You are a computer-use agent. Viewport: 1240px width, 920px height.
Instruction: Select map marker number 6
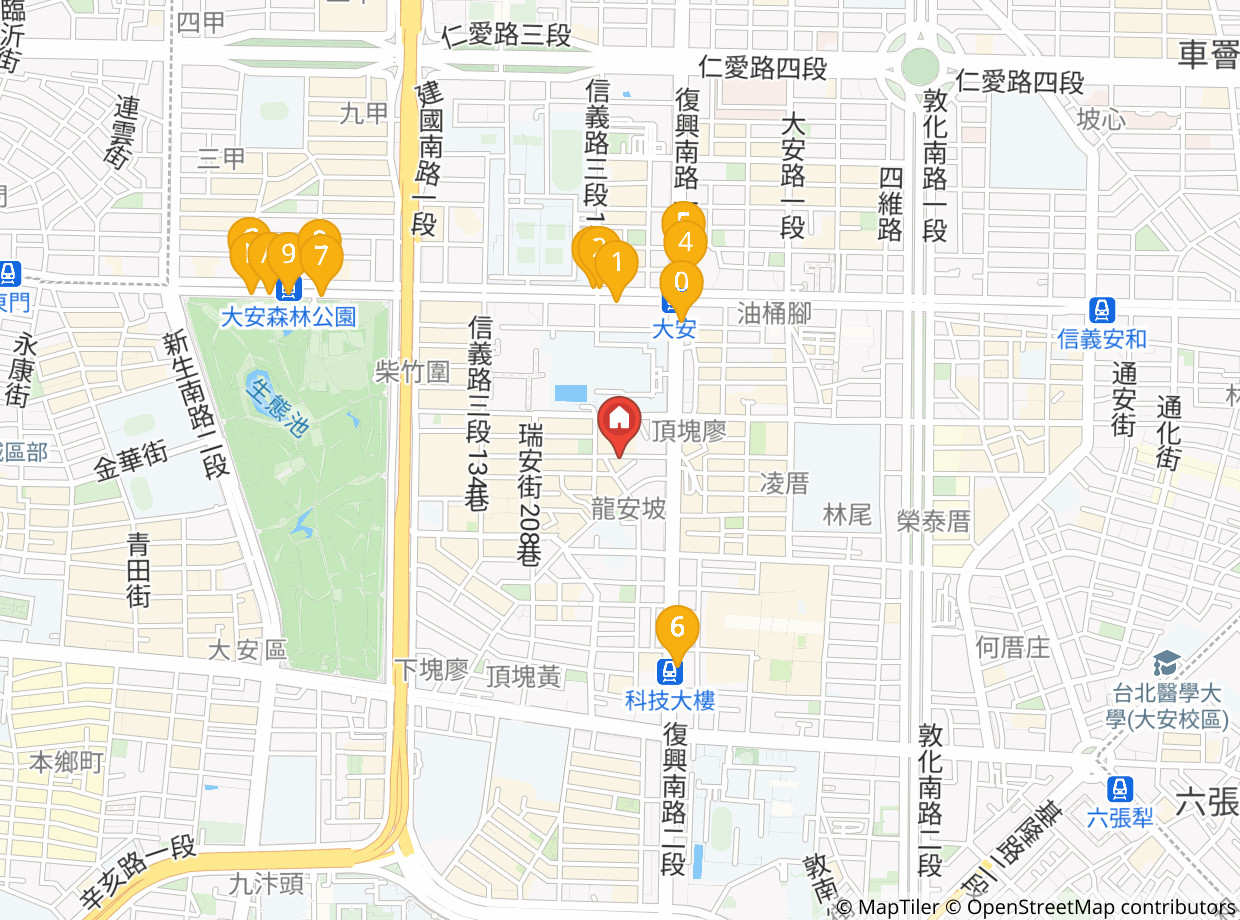pos(677,634)
